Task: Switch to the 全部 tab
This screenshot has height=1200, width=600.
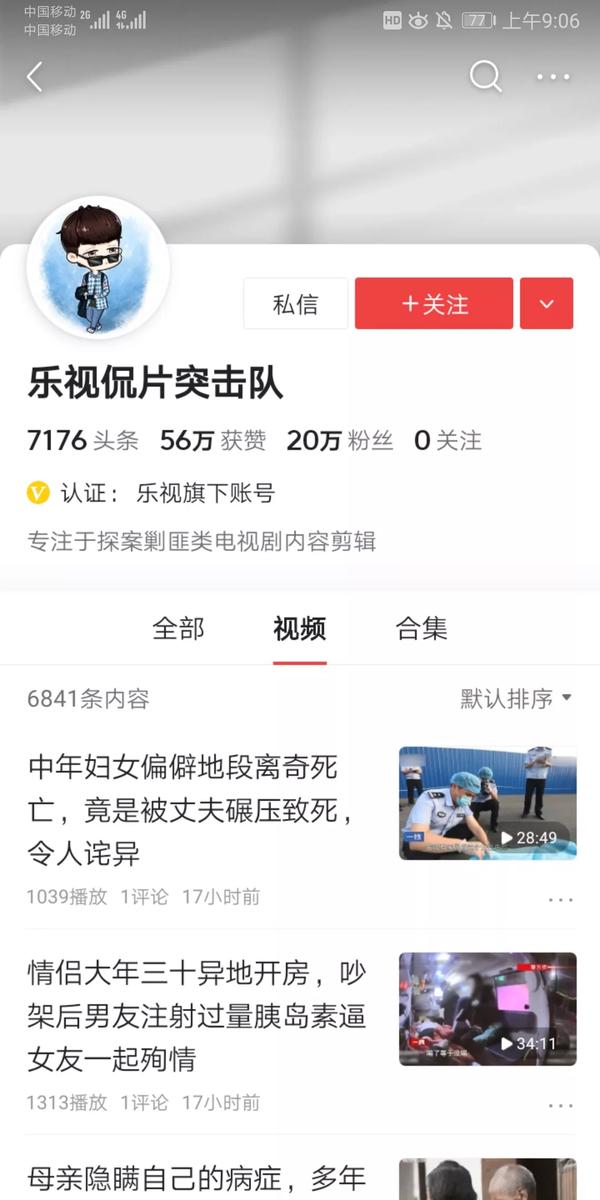Action: [178, 629]
